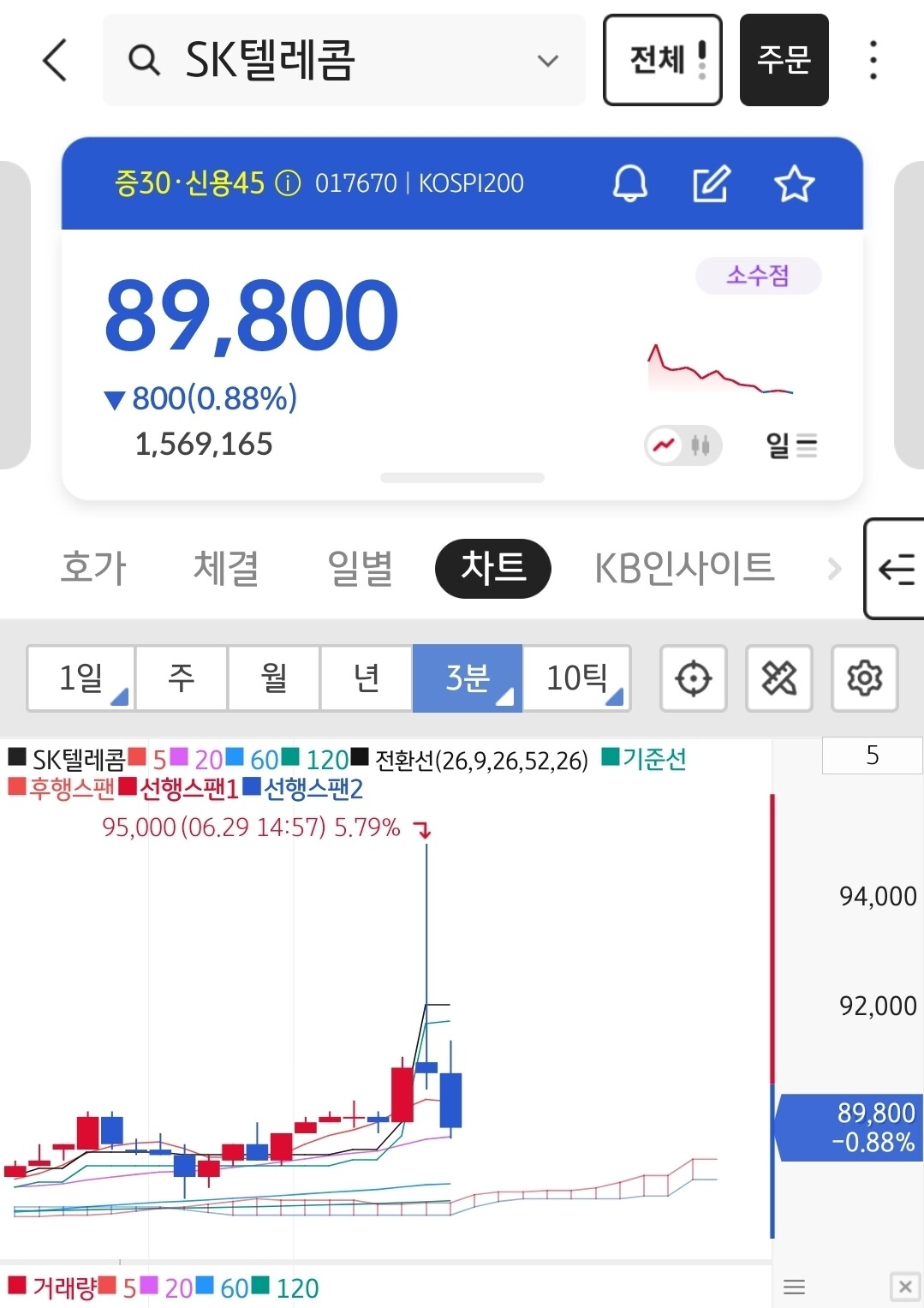Screen dimensions: 924x1308
Task: Open the three-dot overflow menu
Action: [873, 60]
